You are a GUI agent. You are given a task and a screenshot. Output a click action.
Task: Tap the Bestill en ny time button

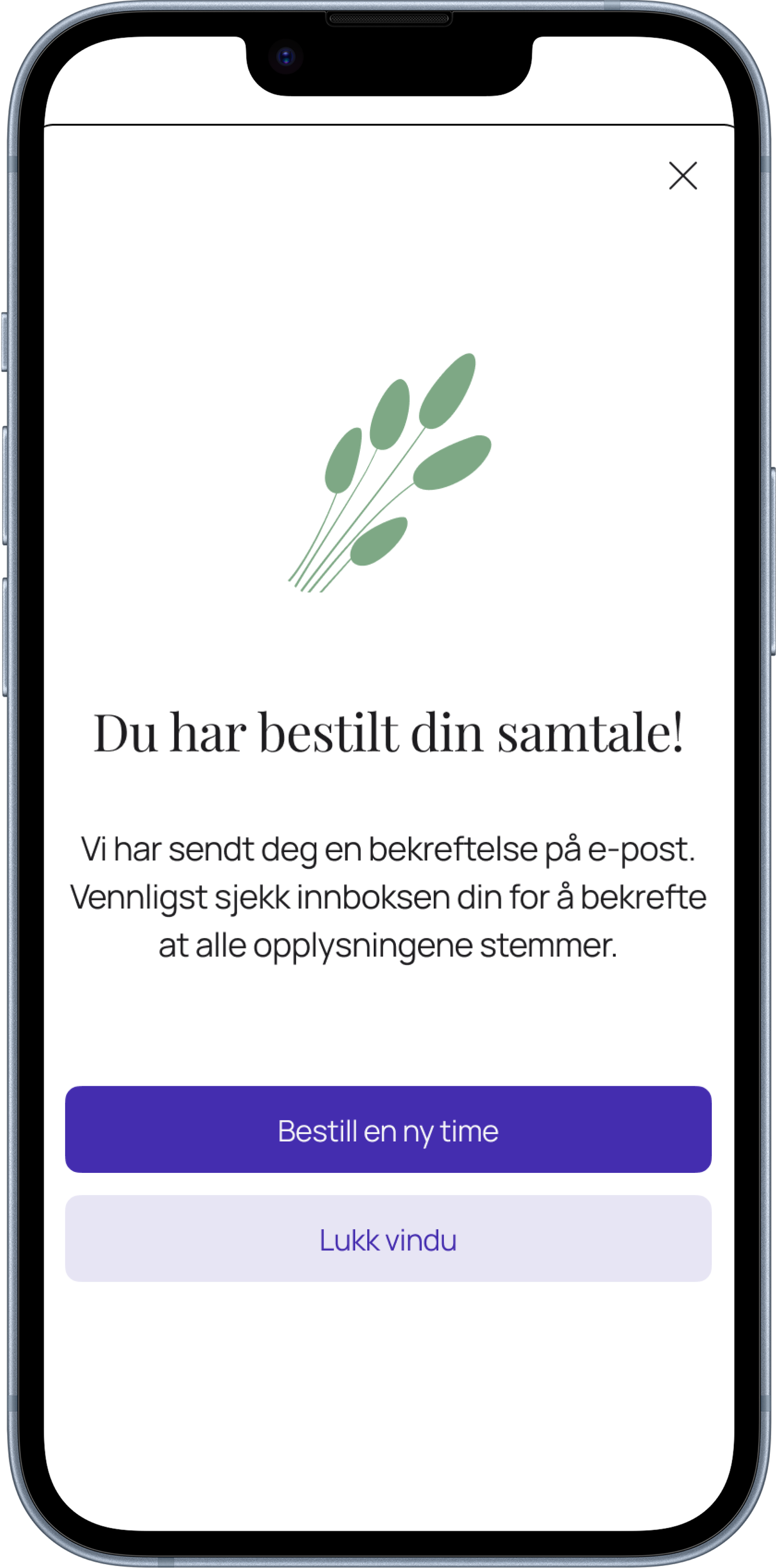[388, 1129]
